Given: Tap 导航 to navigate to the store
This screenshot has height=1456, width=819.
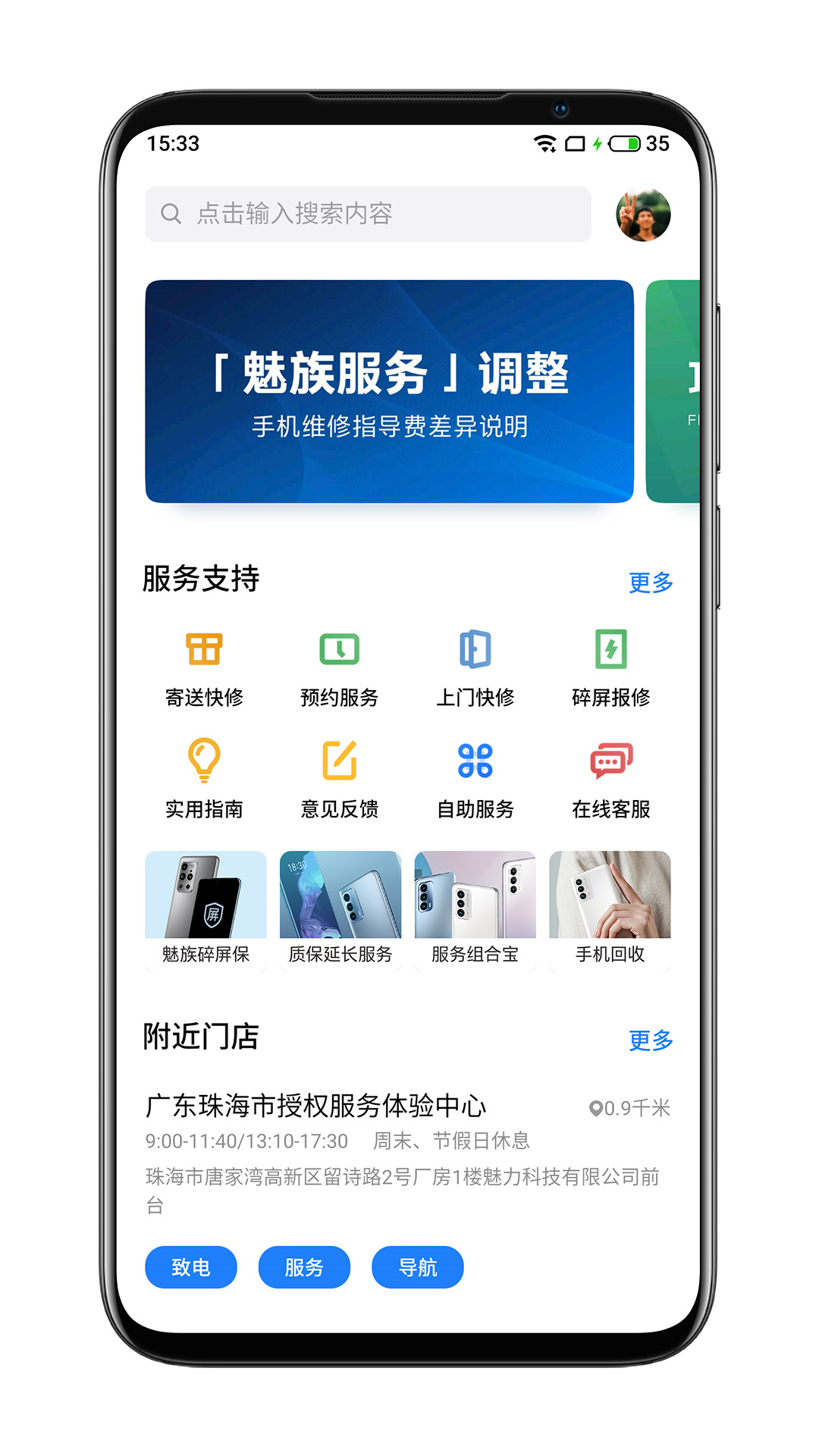Looking at the screenshot, I should pos(417,1267).
